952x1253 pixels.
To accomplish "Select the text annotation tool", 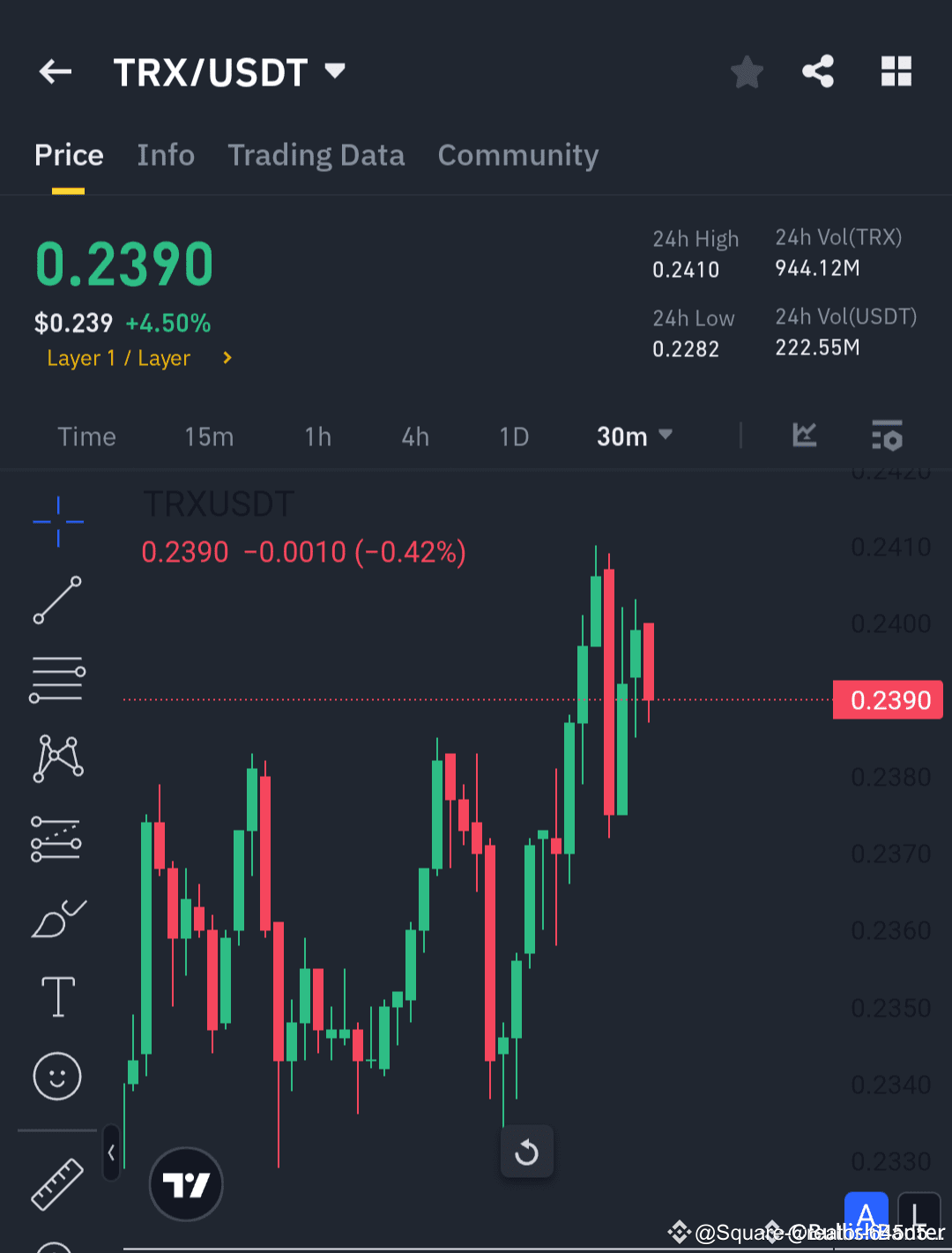I will (x=56, y=996).
